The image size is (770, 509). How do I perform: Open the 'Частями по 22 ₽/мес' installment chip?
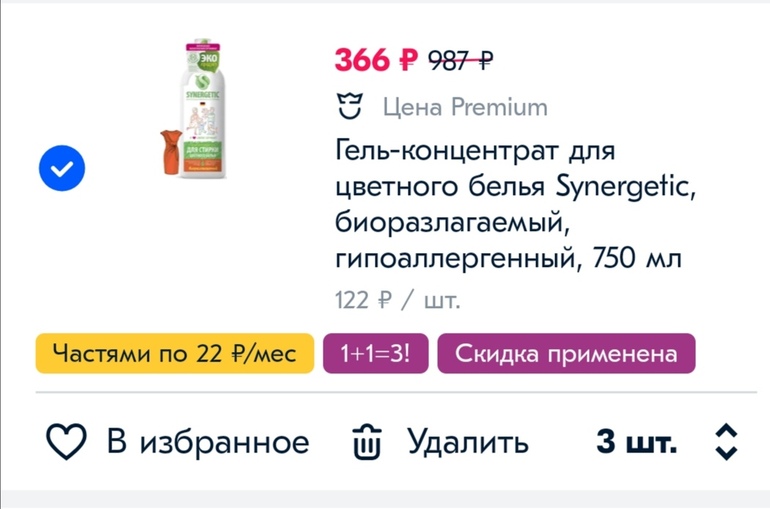point(174,354)
